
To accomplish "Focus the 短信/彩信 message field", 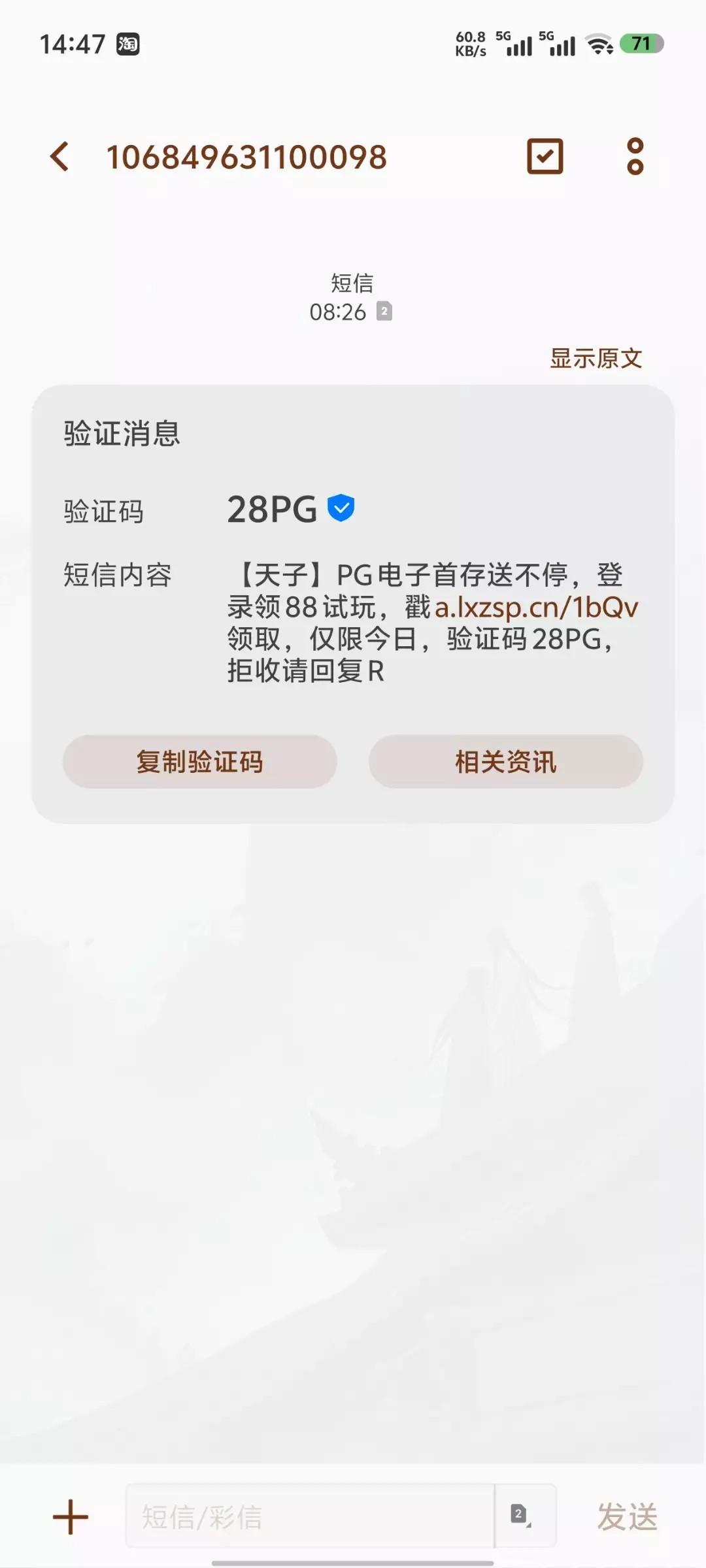I will coord(310,1516).
